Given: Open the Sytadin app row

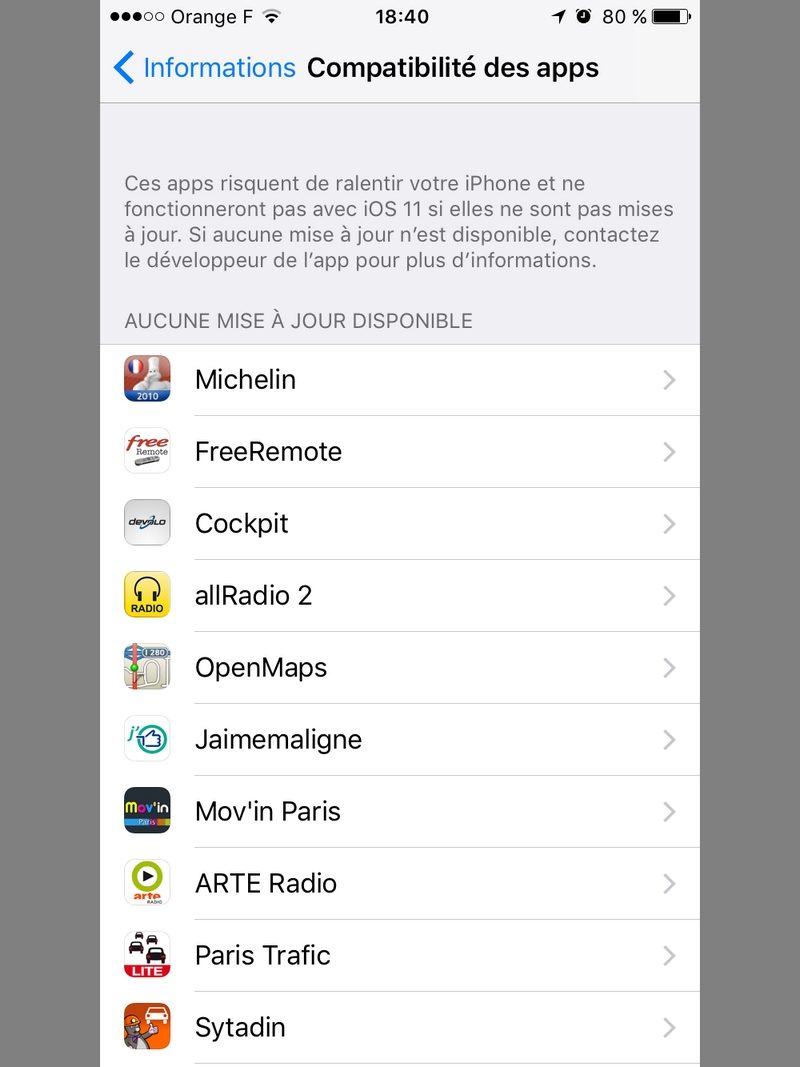Looking at the screenshot, I should pyautogui.click(x=400, y=1028).
